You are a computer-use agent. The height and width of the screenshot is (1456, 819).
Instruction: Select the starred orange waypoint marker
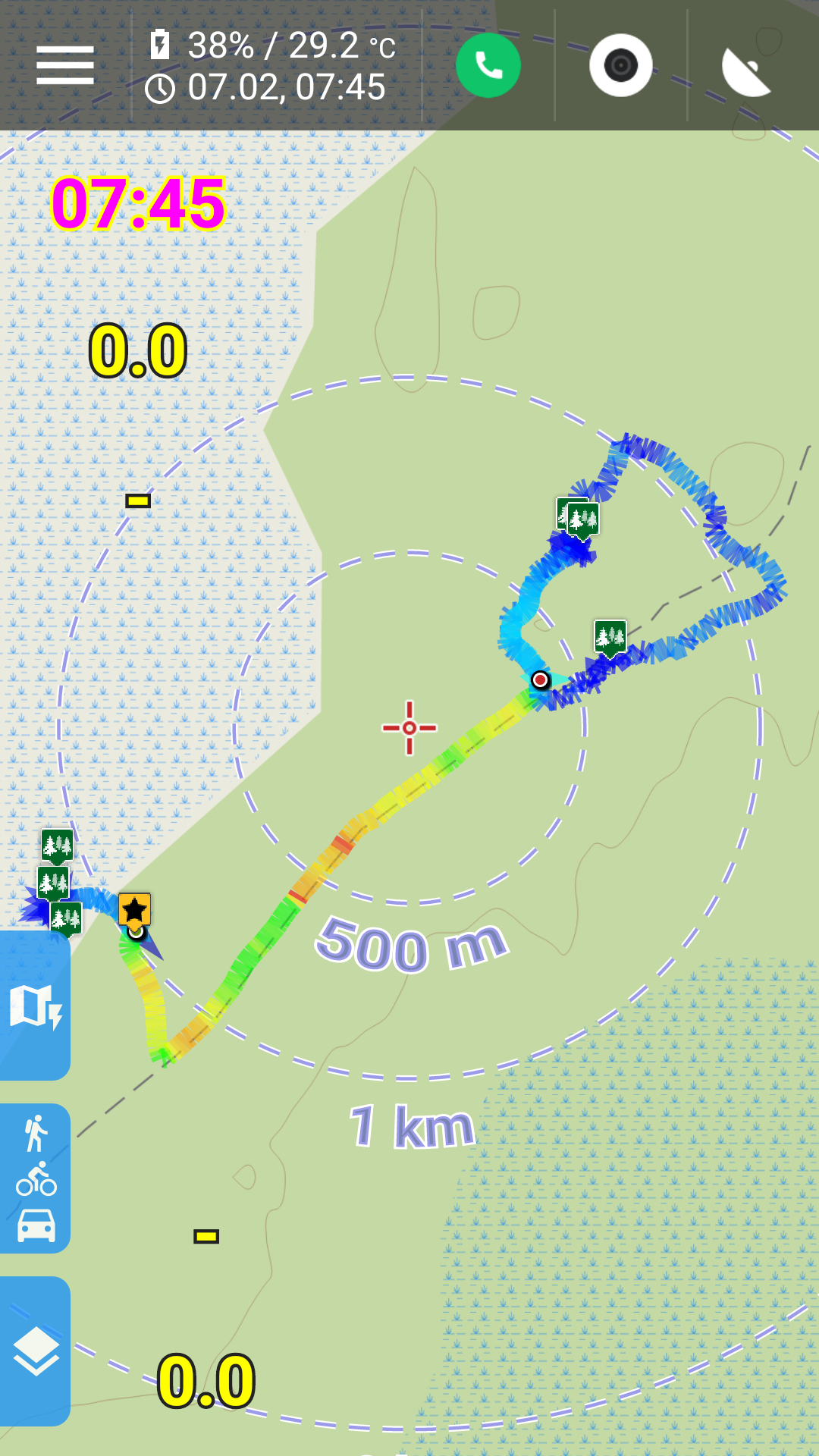pos(134,910)
